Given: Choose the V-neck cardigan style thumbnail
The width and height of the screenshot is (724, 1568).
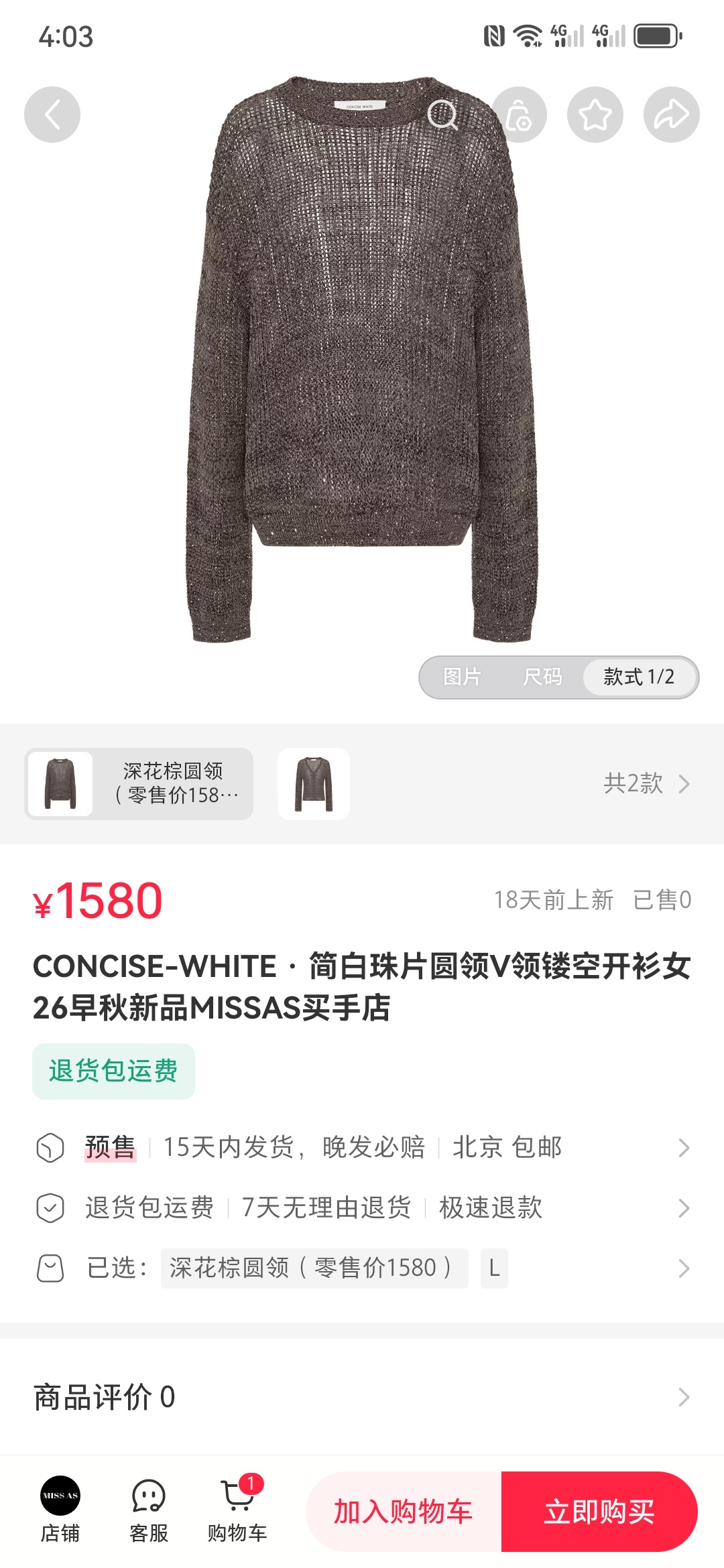Looking at the screenshot, I should click(314, 784).
